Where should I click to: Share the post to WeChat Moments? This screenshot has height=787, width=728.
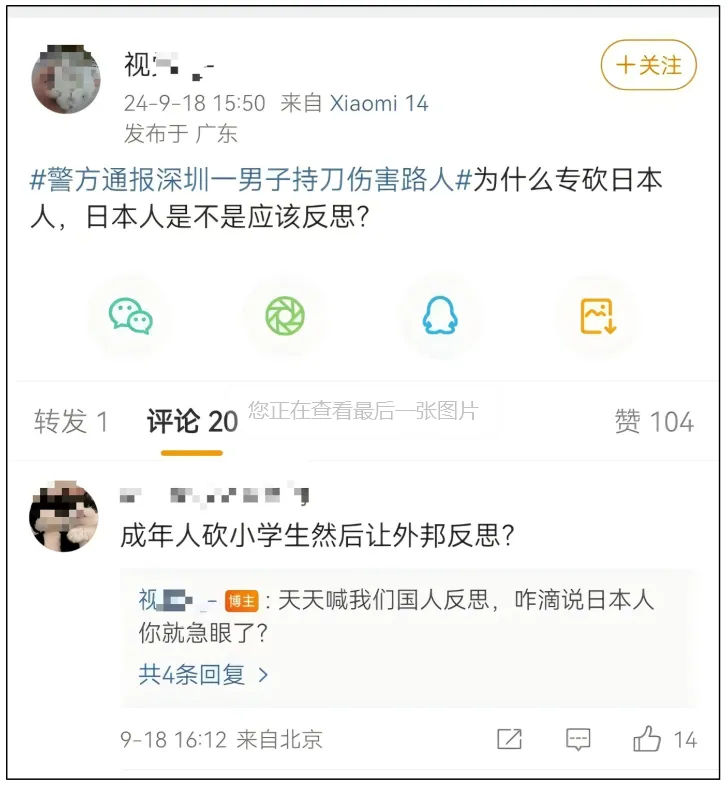tap(285, 316)
